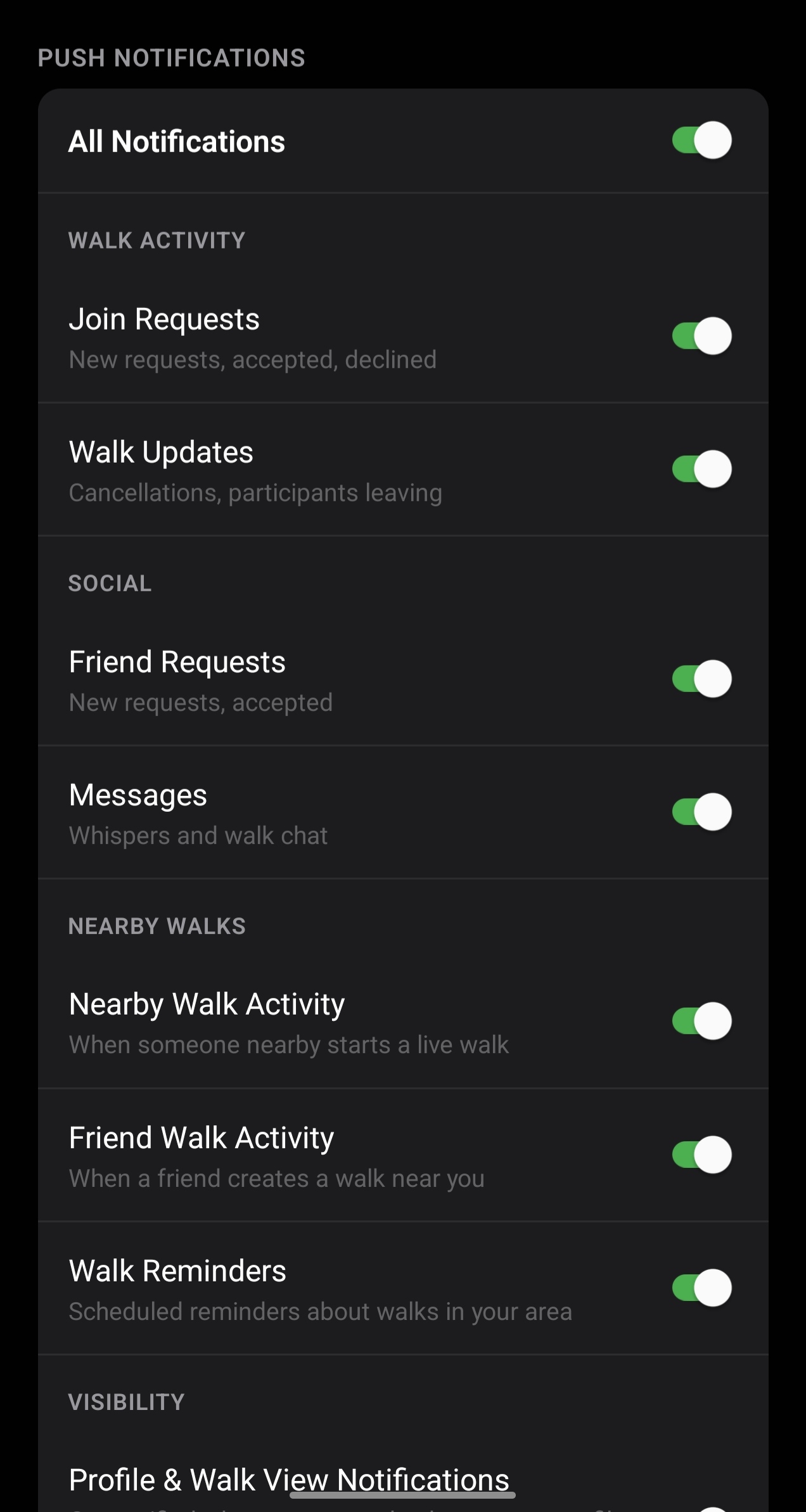The width and height of the screenshot is (806, 1512).
Task: Disable Join Requests notifications
Action: [701, 336]
